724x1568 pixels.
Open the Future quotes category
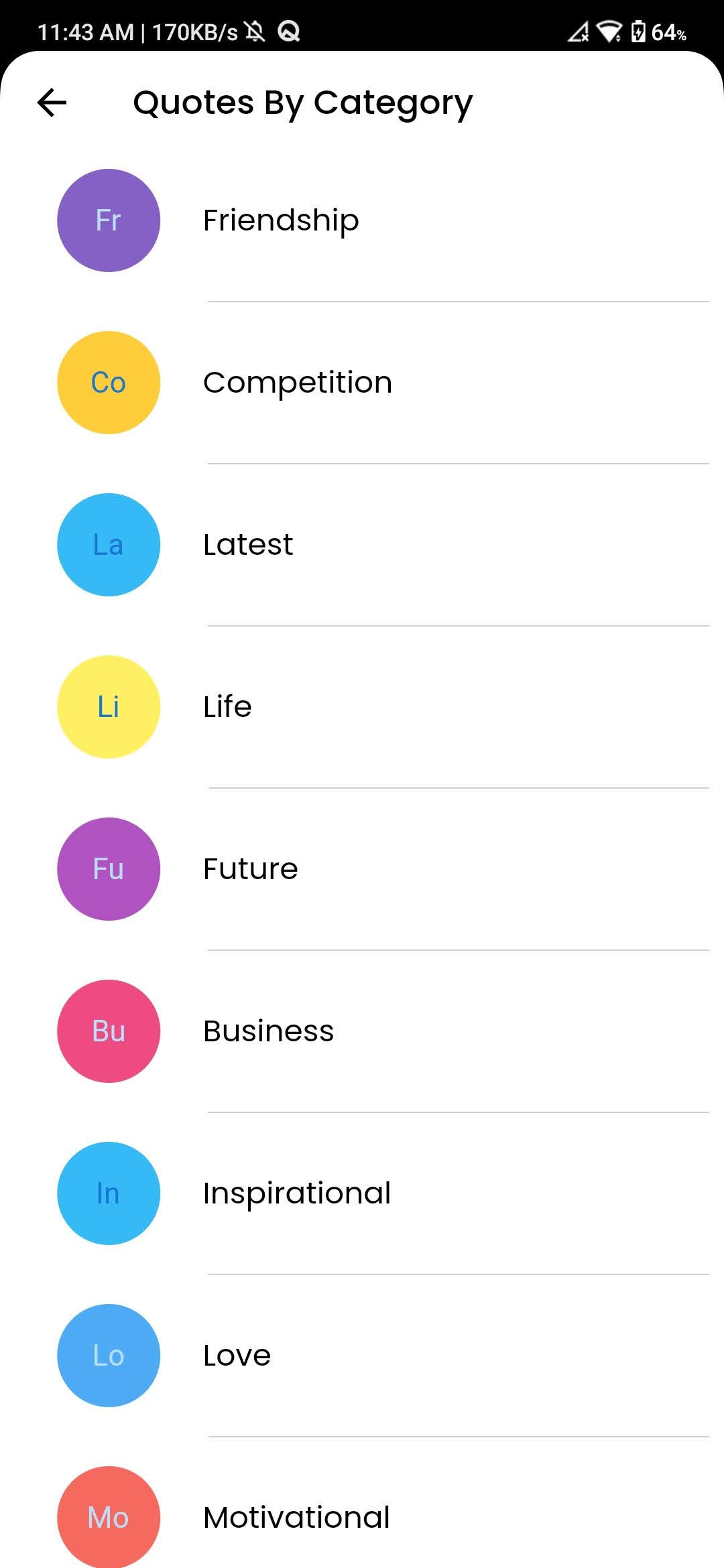(x=250, y=869)
